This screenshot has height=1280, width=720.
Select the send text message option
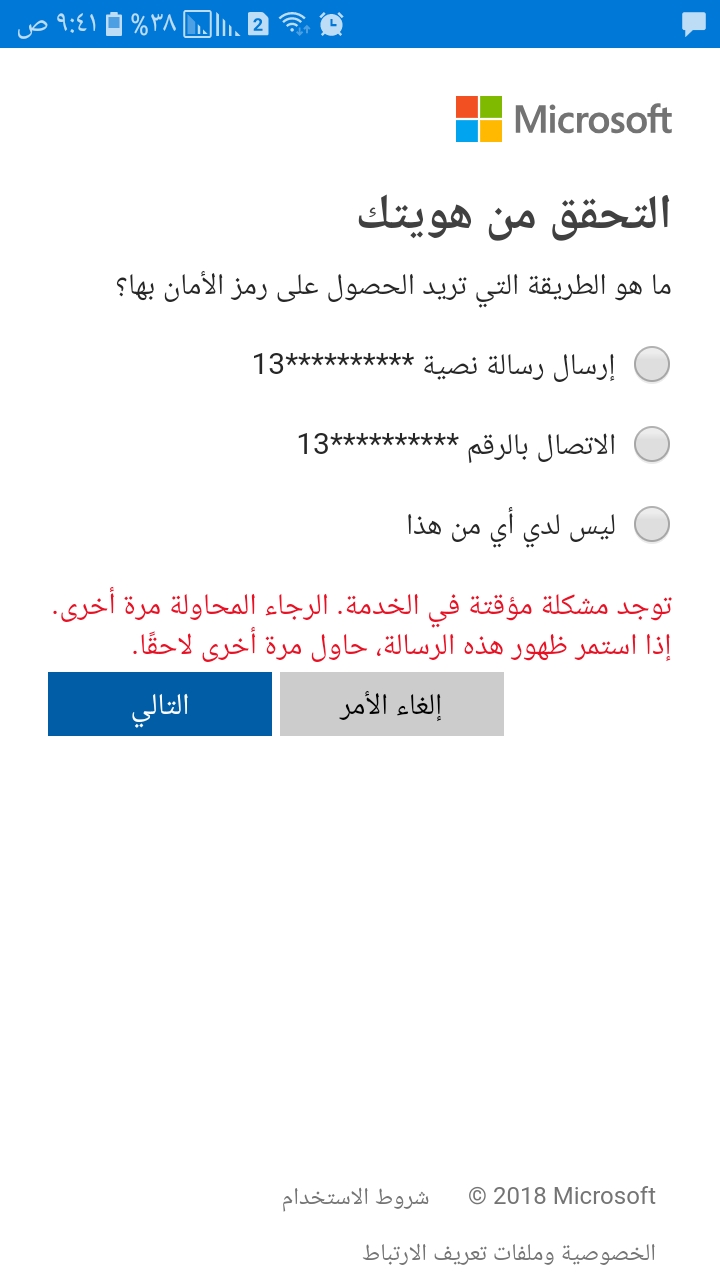[652, 365]
